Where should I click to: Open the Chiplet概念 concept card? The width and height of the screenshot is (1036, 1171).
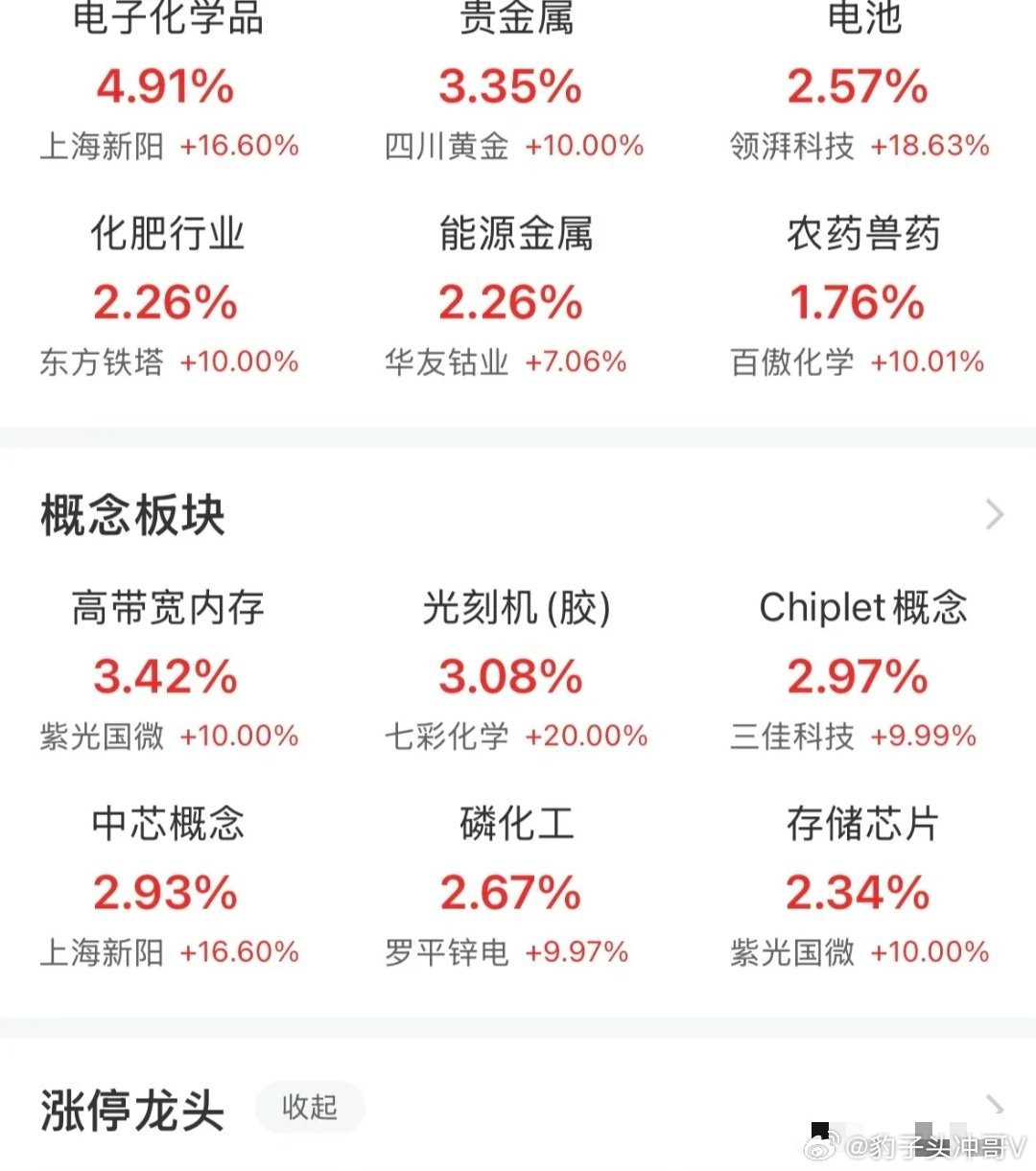point(860,671)
